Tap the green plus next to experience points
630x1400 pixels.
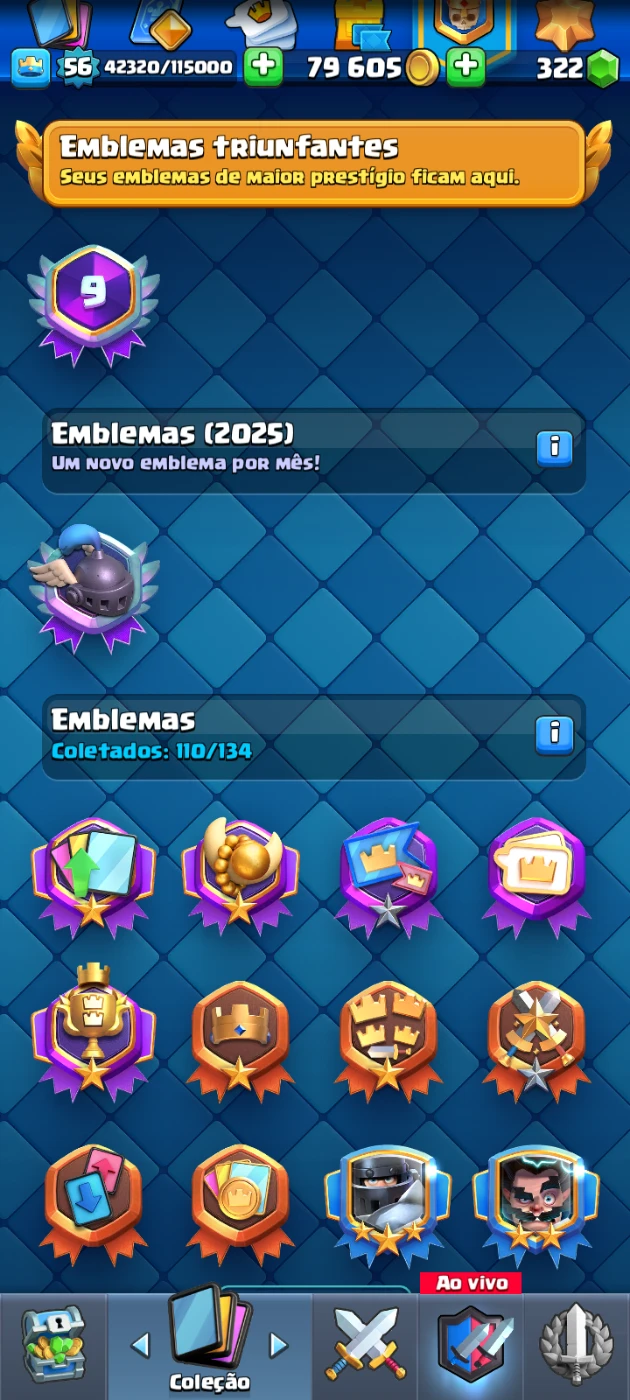point(263,67)
